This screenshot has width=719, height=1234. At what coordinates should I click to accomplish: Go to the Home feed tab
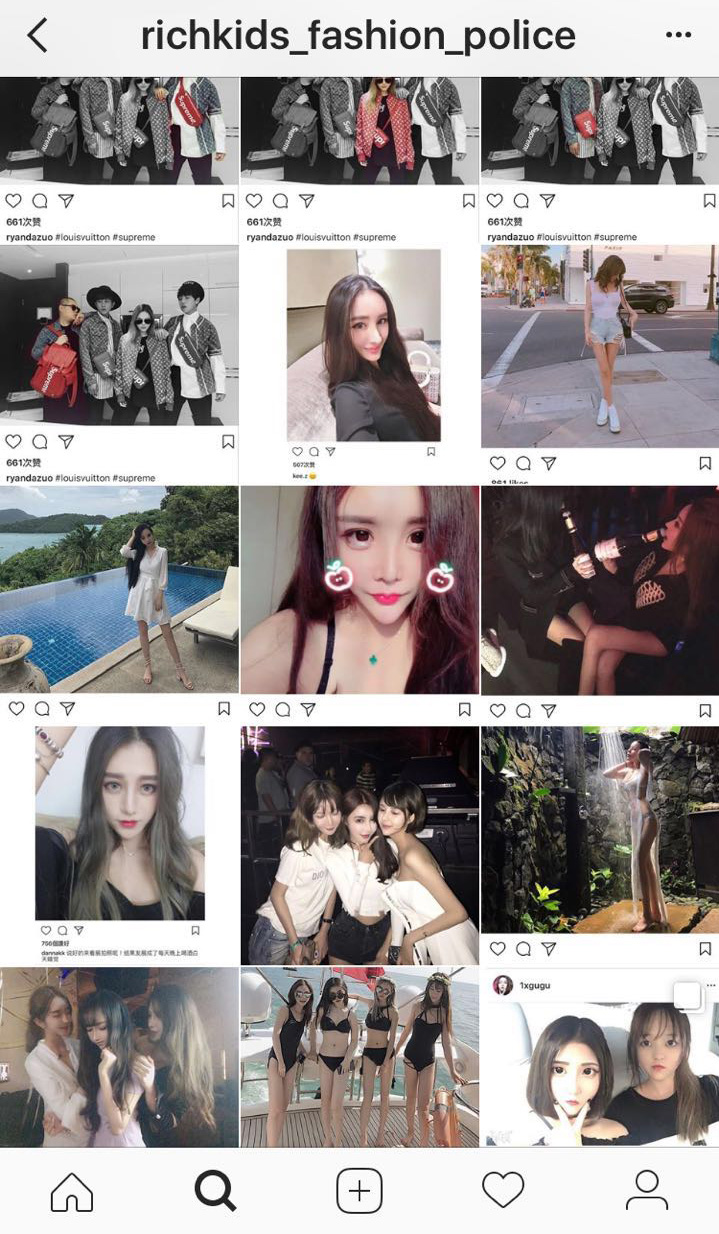pyautogui.click(x=72, y=1191)
